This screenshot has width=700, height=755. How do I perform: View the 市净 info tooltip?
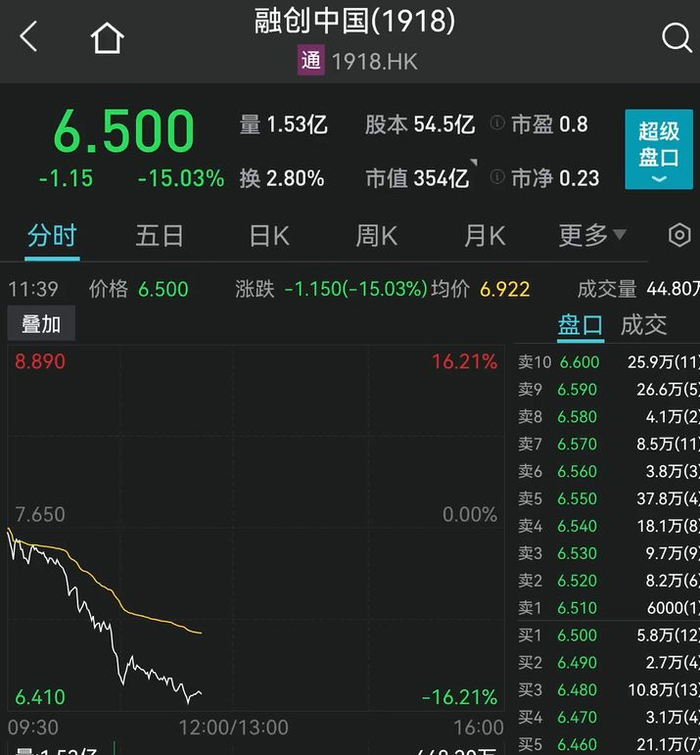pos(497,178)
